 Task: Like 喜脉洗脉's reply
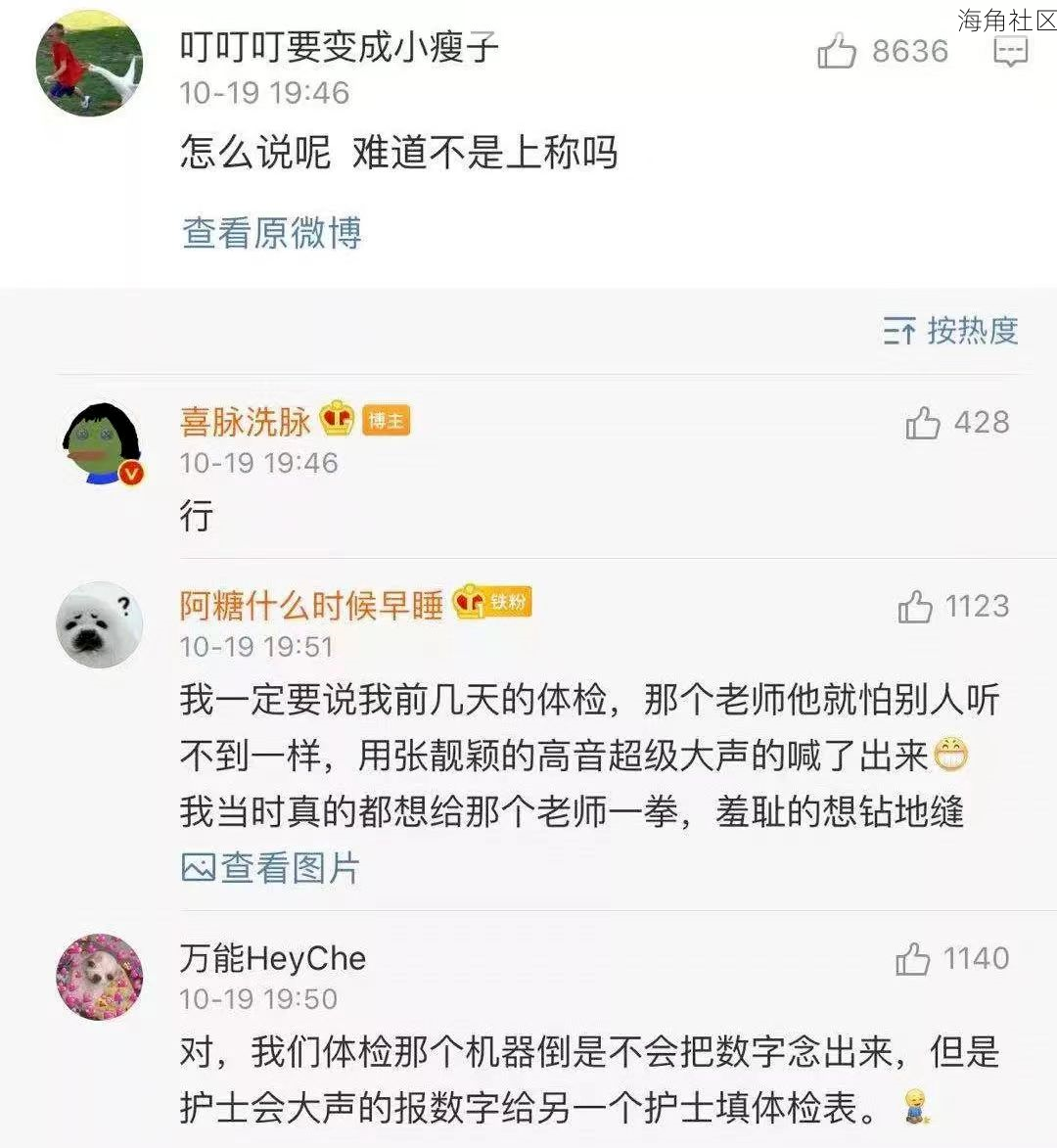[923, 423]
